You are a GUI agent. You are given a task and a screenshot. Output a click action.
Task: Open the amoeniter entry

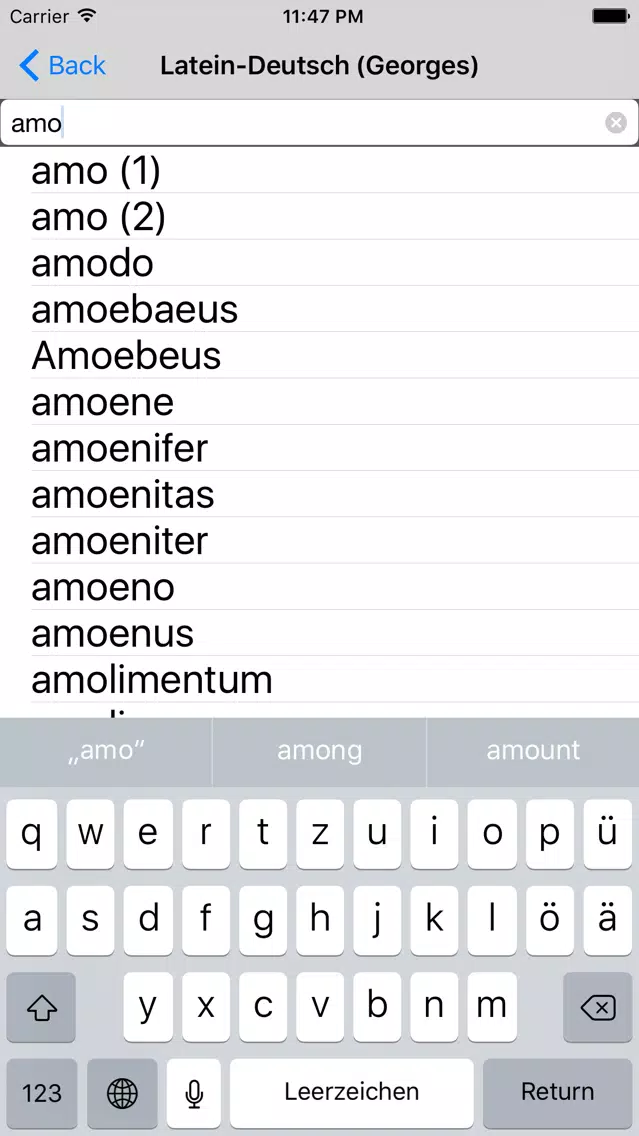pos(320,541)
